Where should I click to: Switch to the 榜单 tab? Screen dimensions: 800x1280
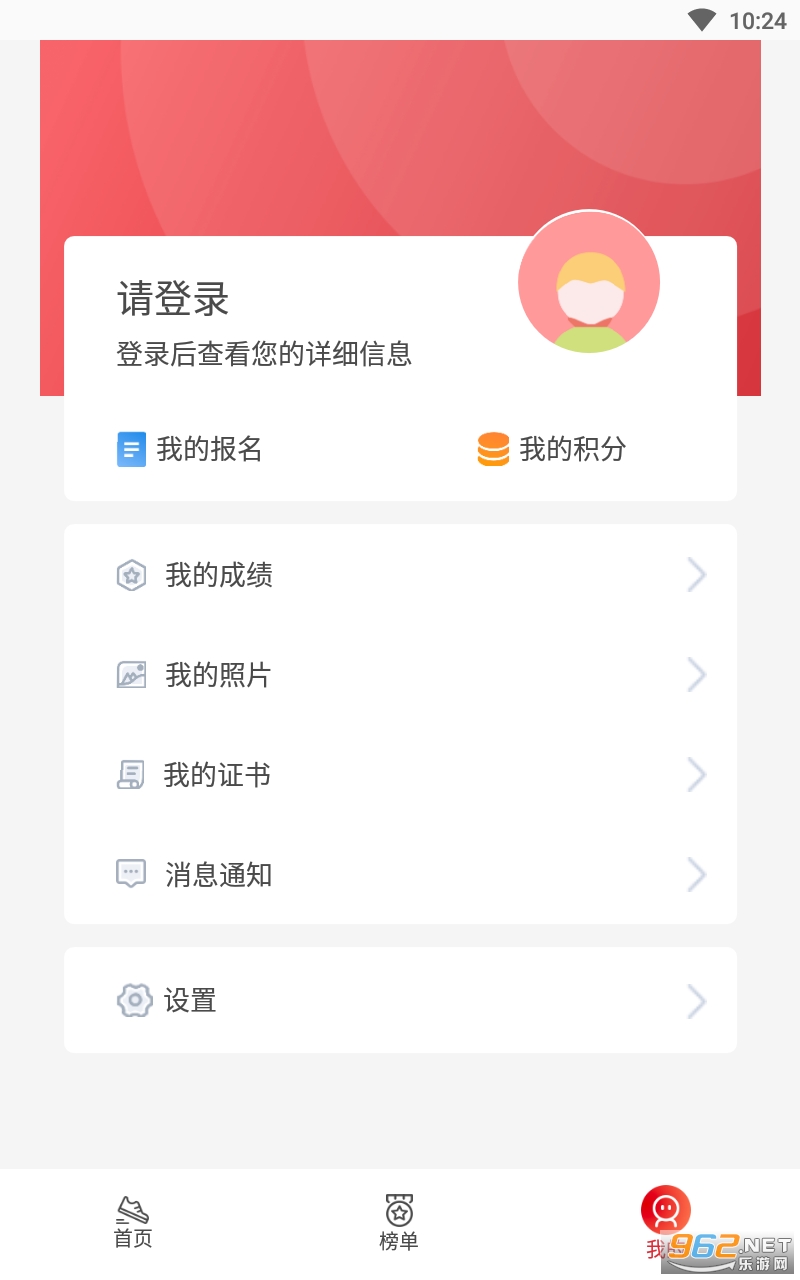click(399, 1222)
